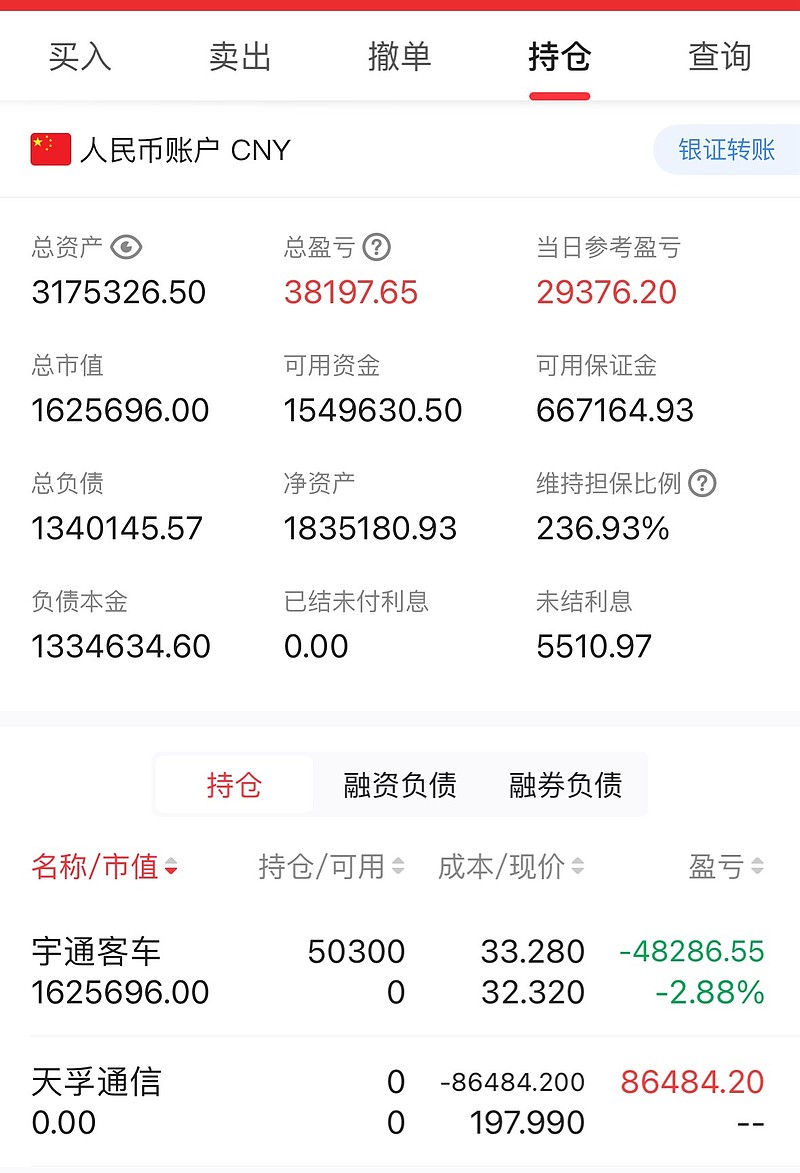Switch to the 融券负债 sub-tab

[565, 785]
